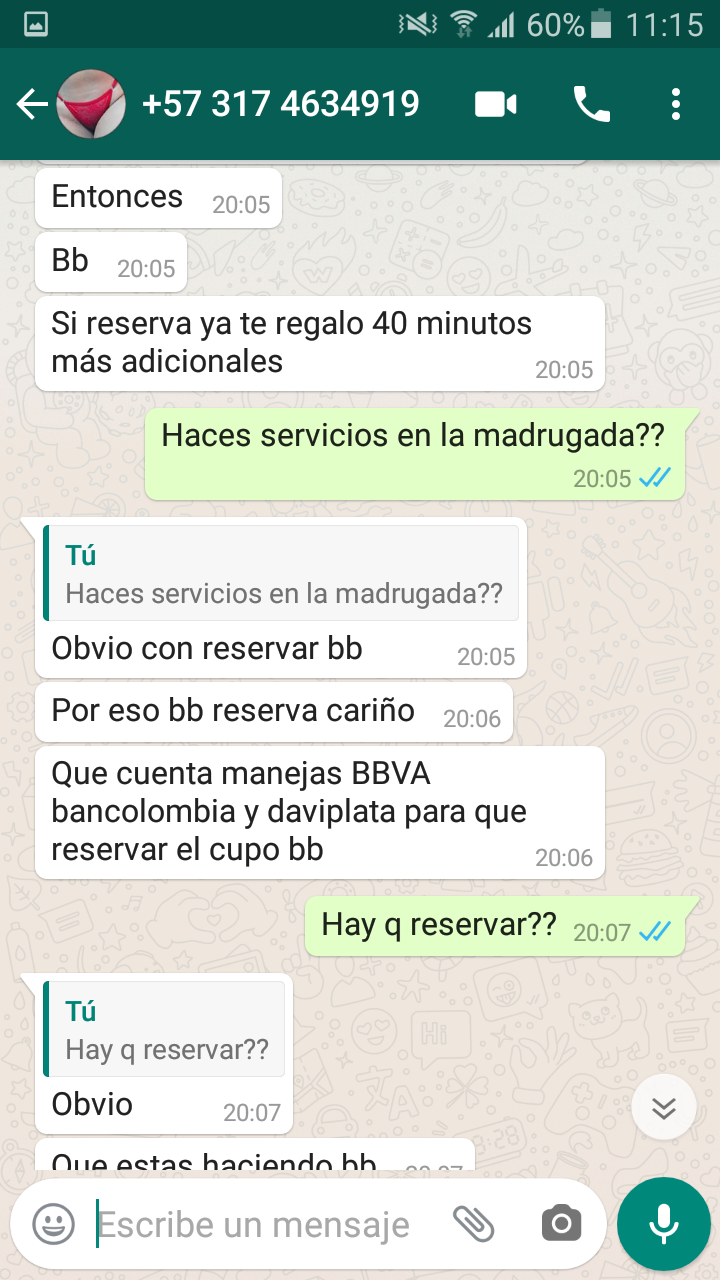The height and width of the screenshot is (1280, 720).
Task: Open the overflow menu
Action: tap(676, 104)
